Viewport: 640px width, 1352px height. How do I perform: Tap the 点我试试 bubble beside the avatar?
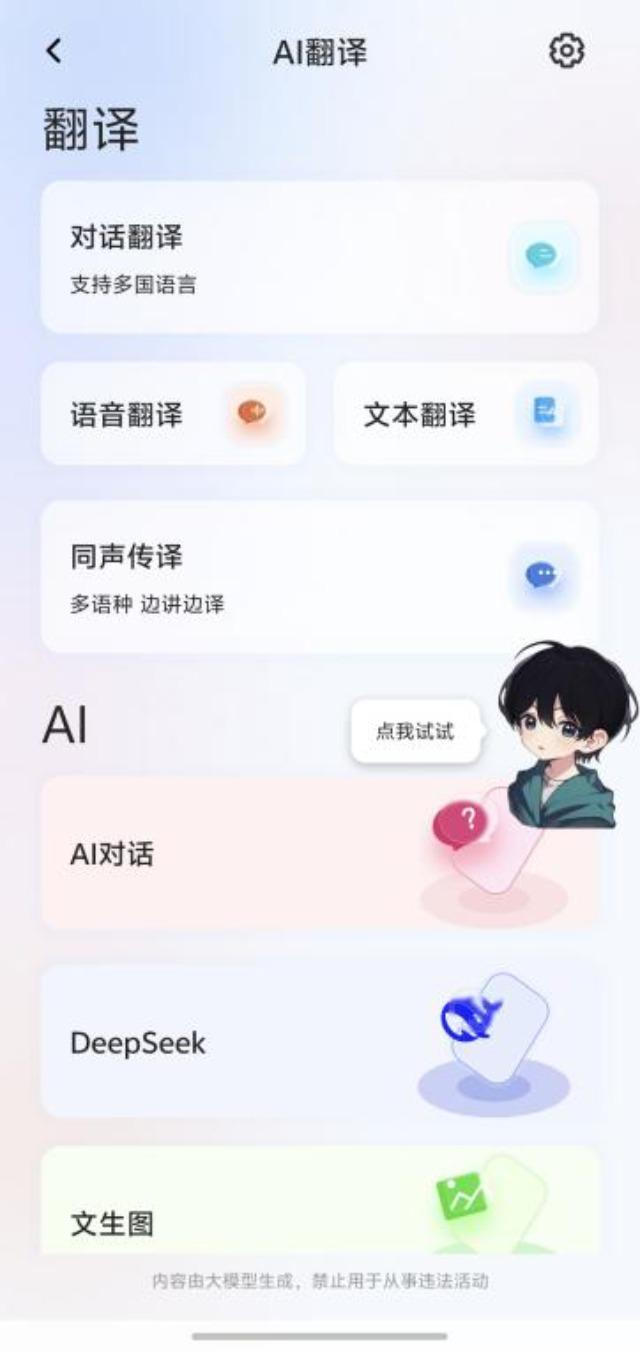[416, 731]
